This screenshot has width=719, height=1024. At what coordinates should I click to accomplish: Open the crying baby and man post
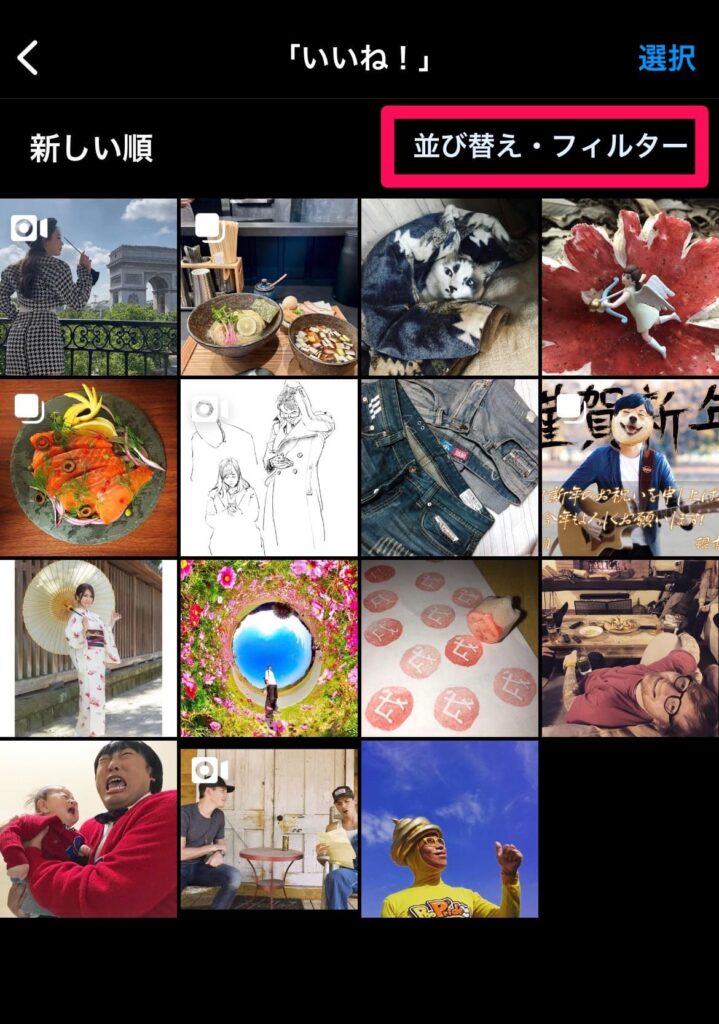click(x=88, y=828)
